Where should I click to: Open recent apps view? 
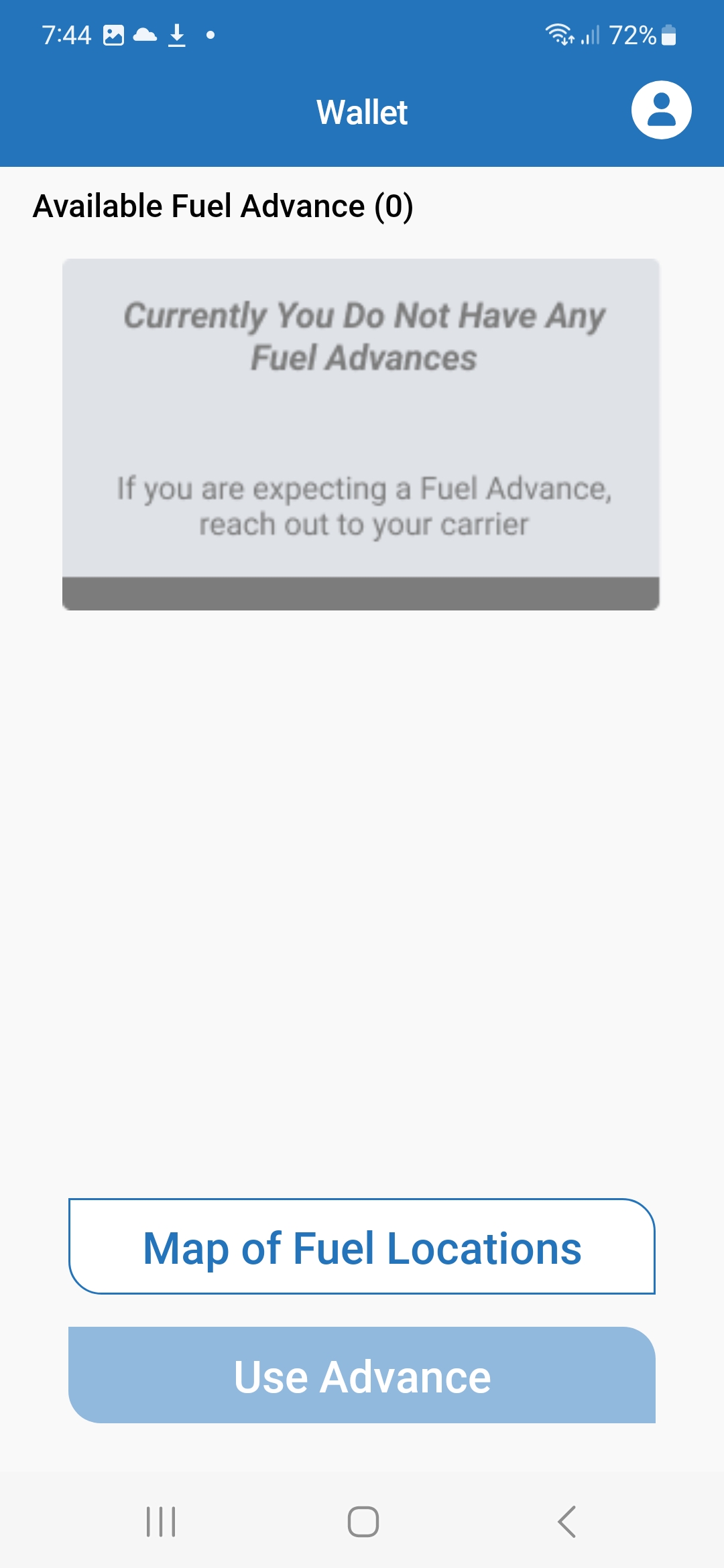(x=161, y=1521)
